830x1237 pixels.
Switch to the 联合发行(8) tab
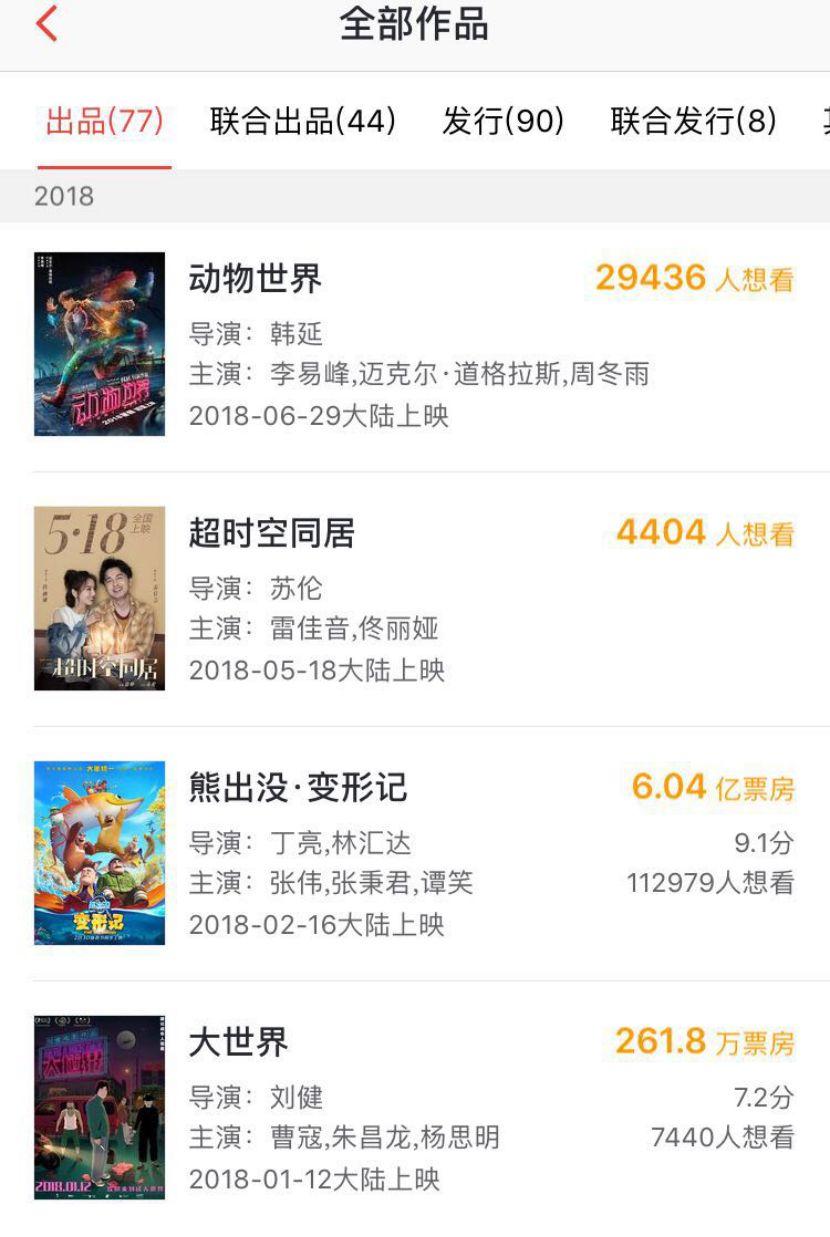tap(693, 122)
